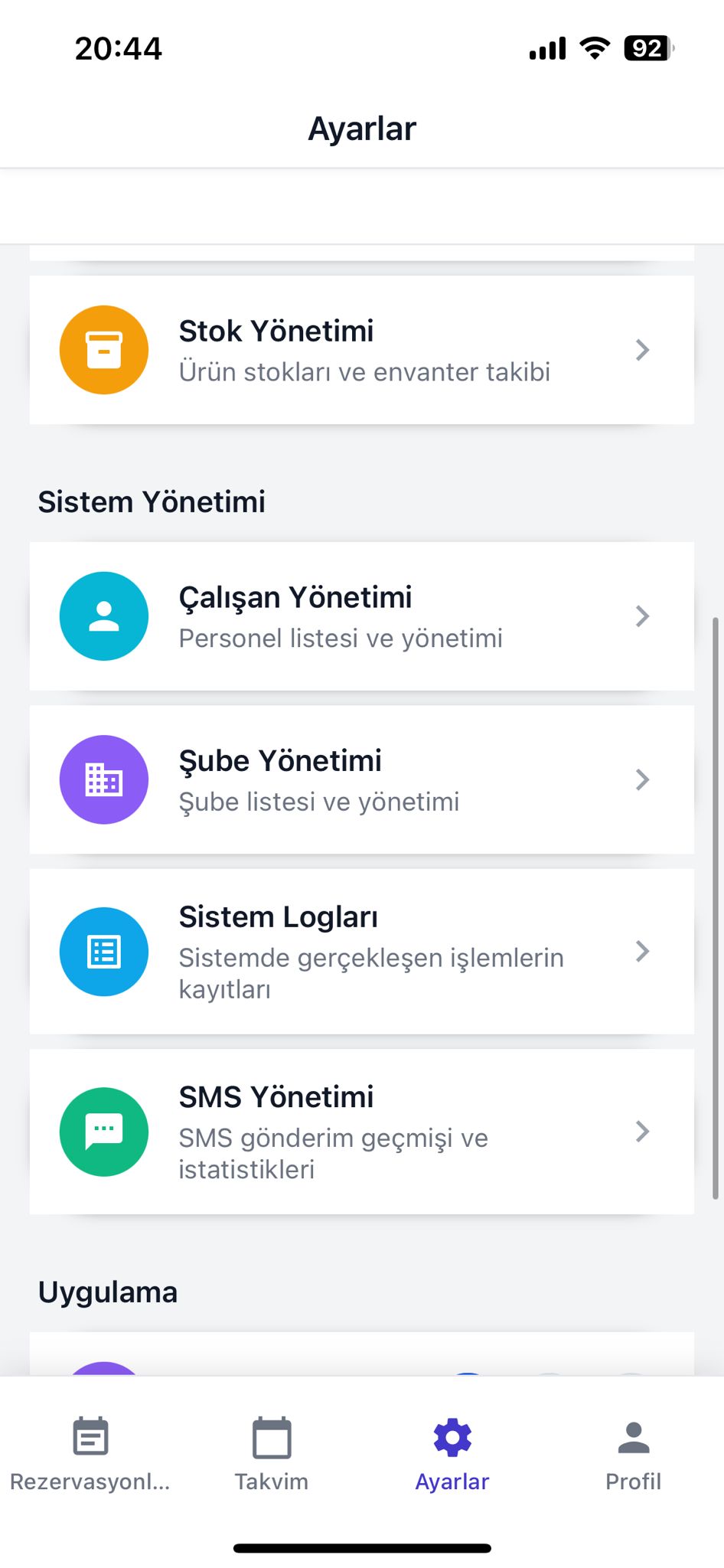Open Stok Yönetimi via its orange box icon
The width and height of the screenshot is (724, 1568).
[104, 350]
